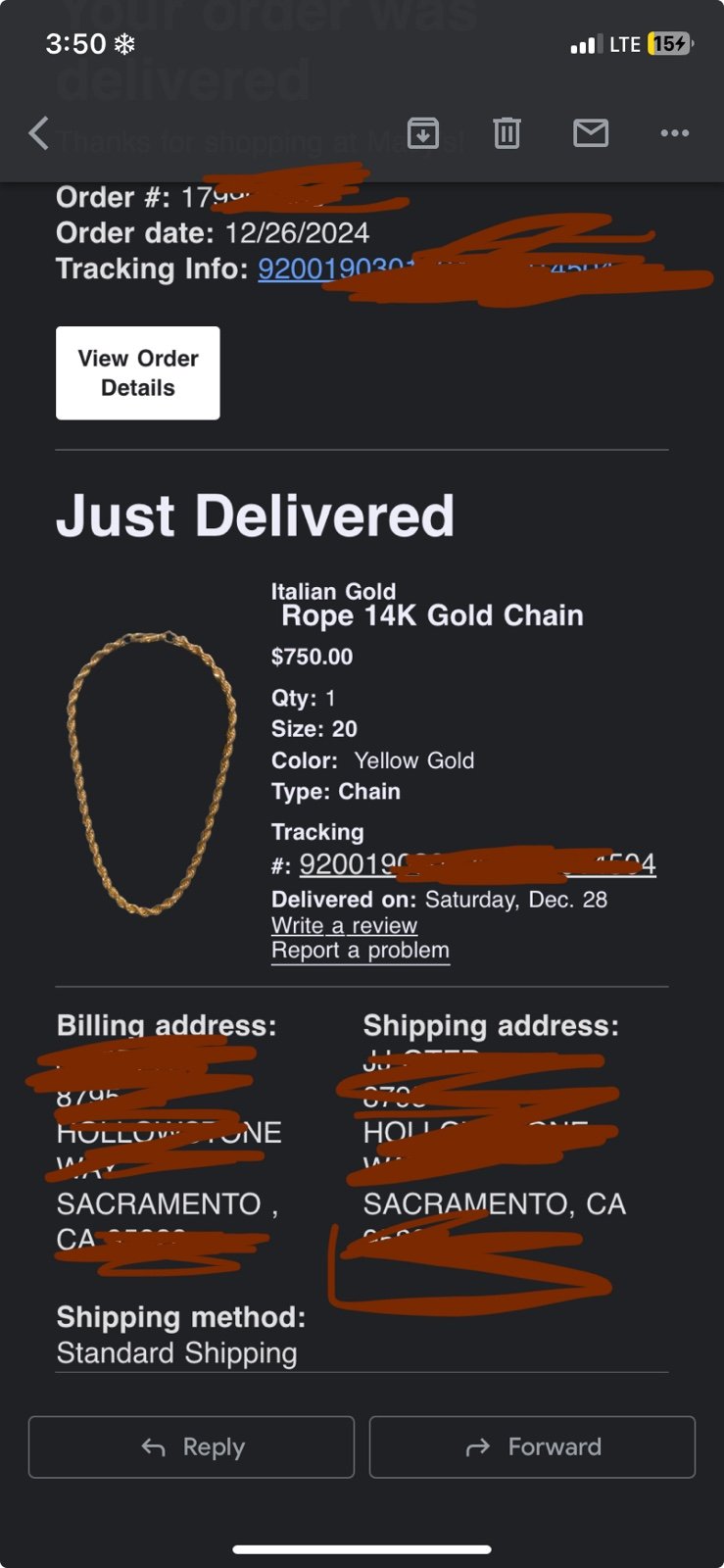Viewport: 724px width, 1568px height.
Task: Open the Report a problem link
Action: [361, 951]
